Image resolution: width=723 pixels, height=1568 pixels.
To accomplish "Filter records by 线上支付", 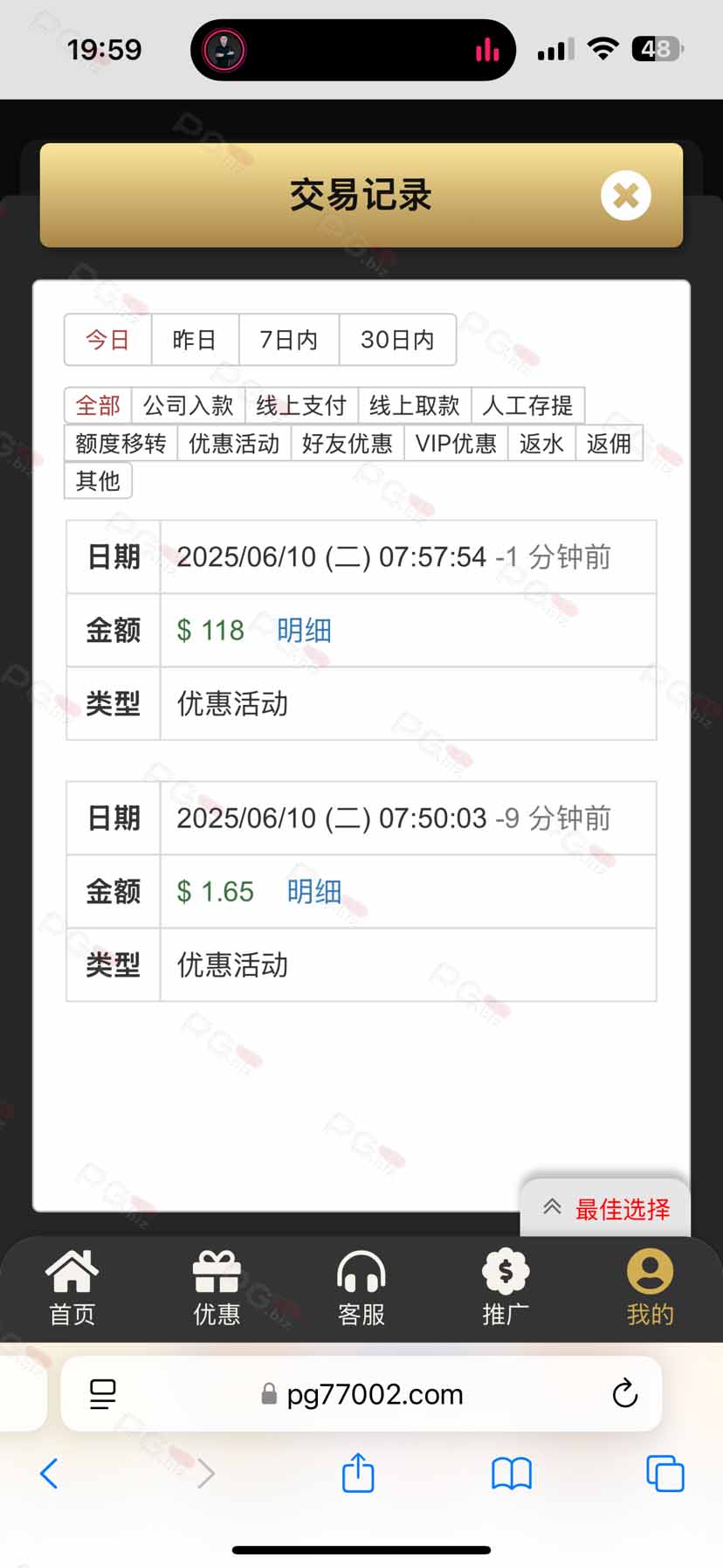I will [x=301, y=405].
